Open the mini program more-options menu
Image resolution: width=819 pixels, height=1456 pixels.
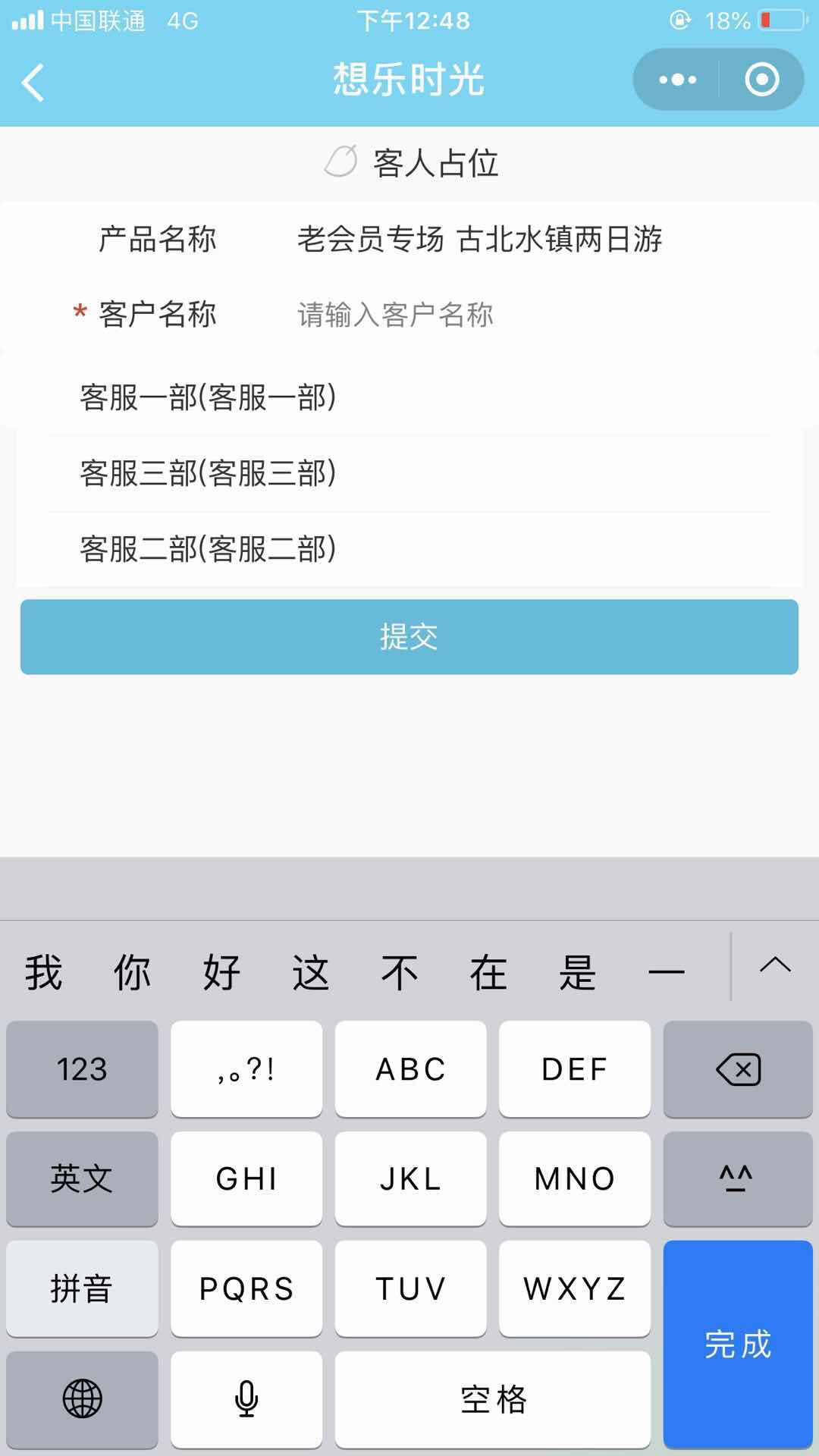tap(677, 80)
